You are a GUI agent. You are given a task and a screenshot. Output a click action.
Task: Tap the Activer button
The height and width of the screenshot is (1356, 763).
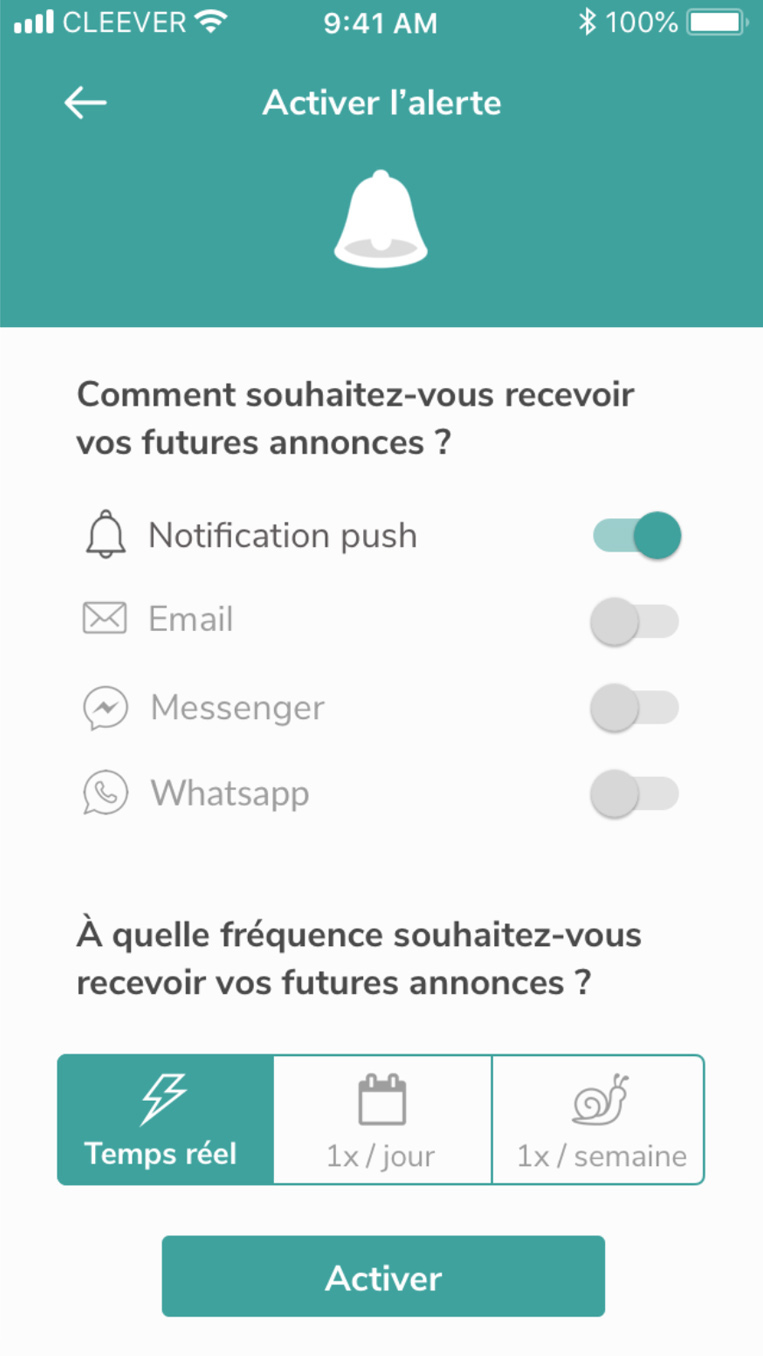(x=383, y=1276)
